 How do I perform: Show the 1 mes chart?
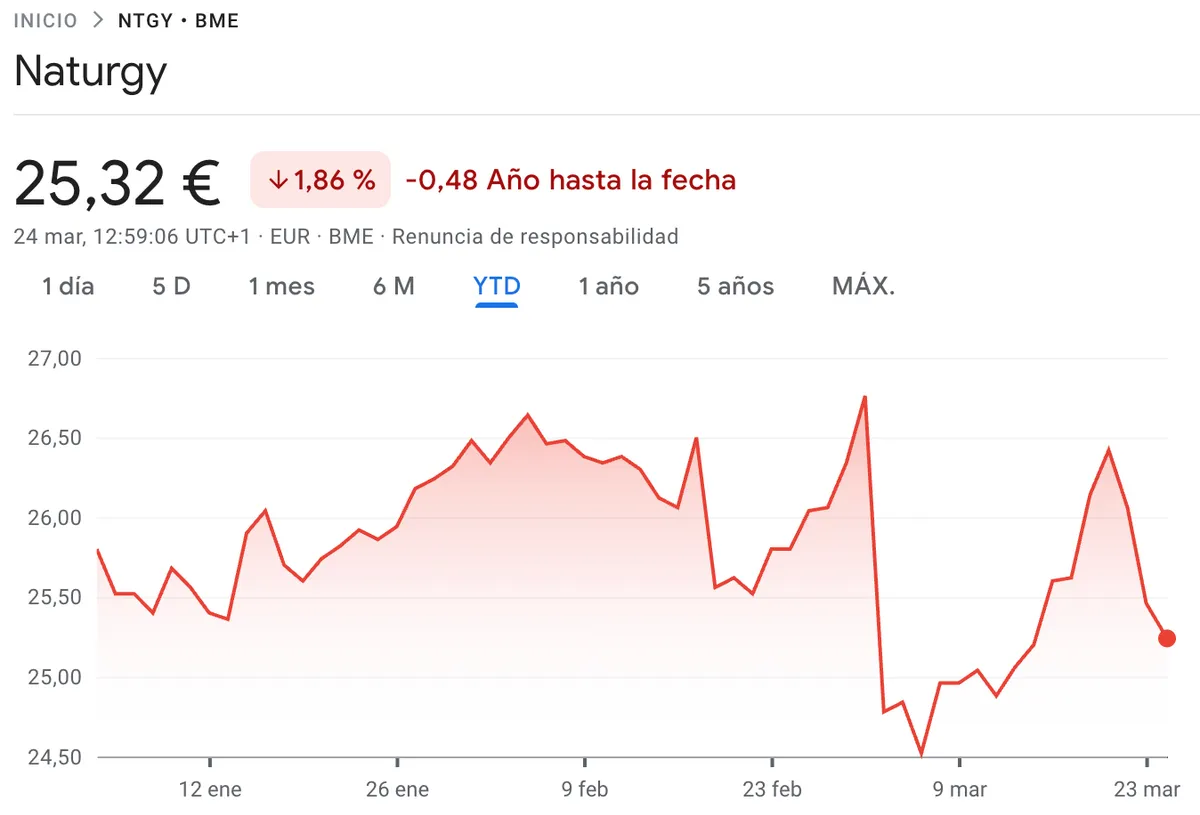[x=281, y=287]
